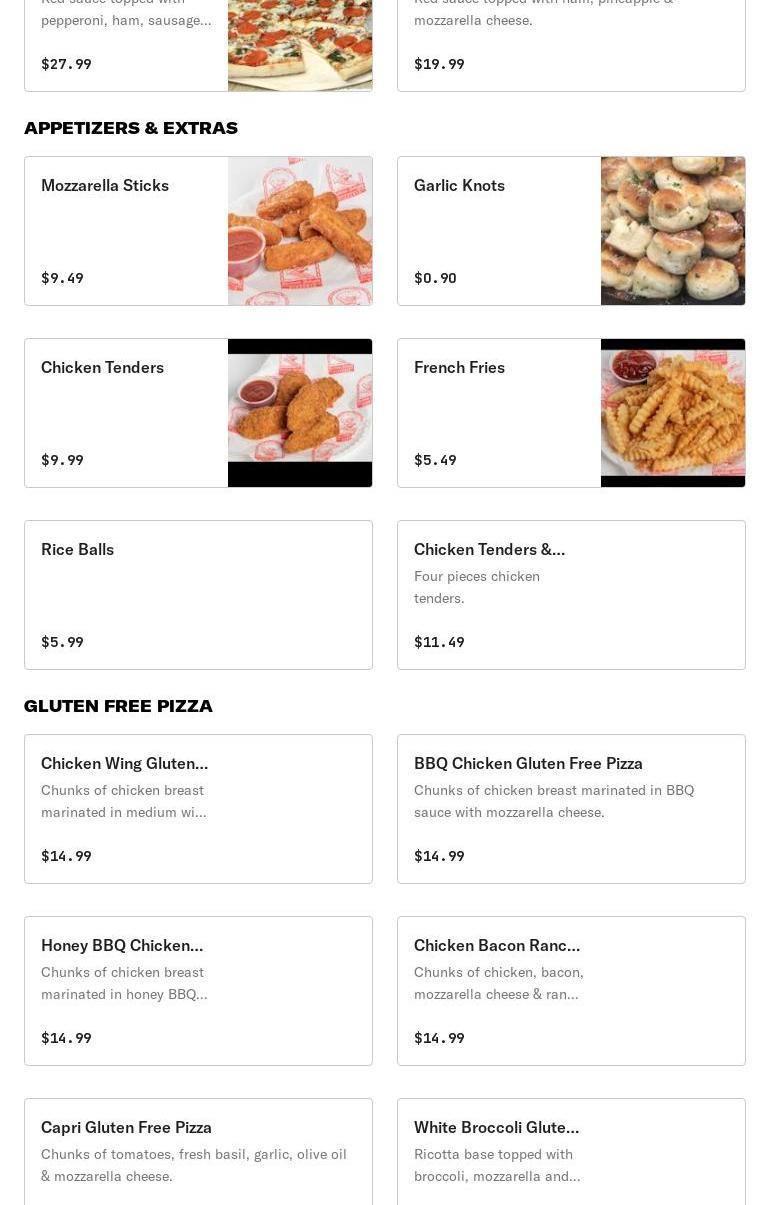Select the Garlic Knots card
This screenshot has height=1205, width=770.
coord(571,231)
